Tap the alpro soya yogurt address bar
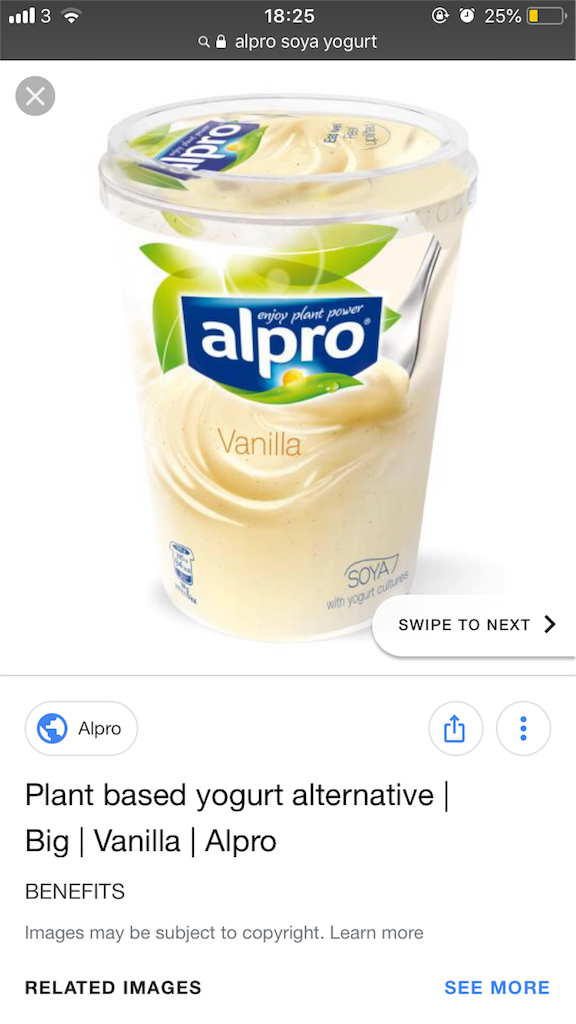 (288, 42)
